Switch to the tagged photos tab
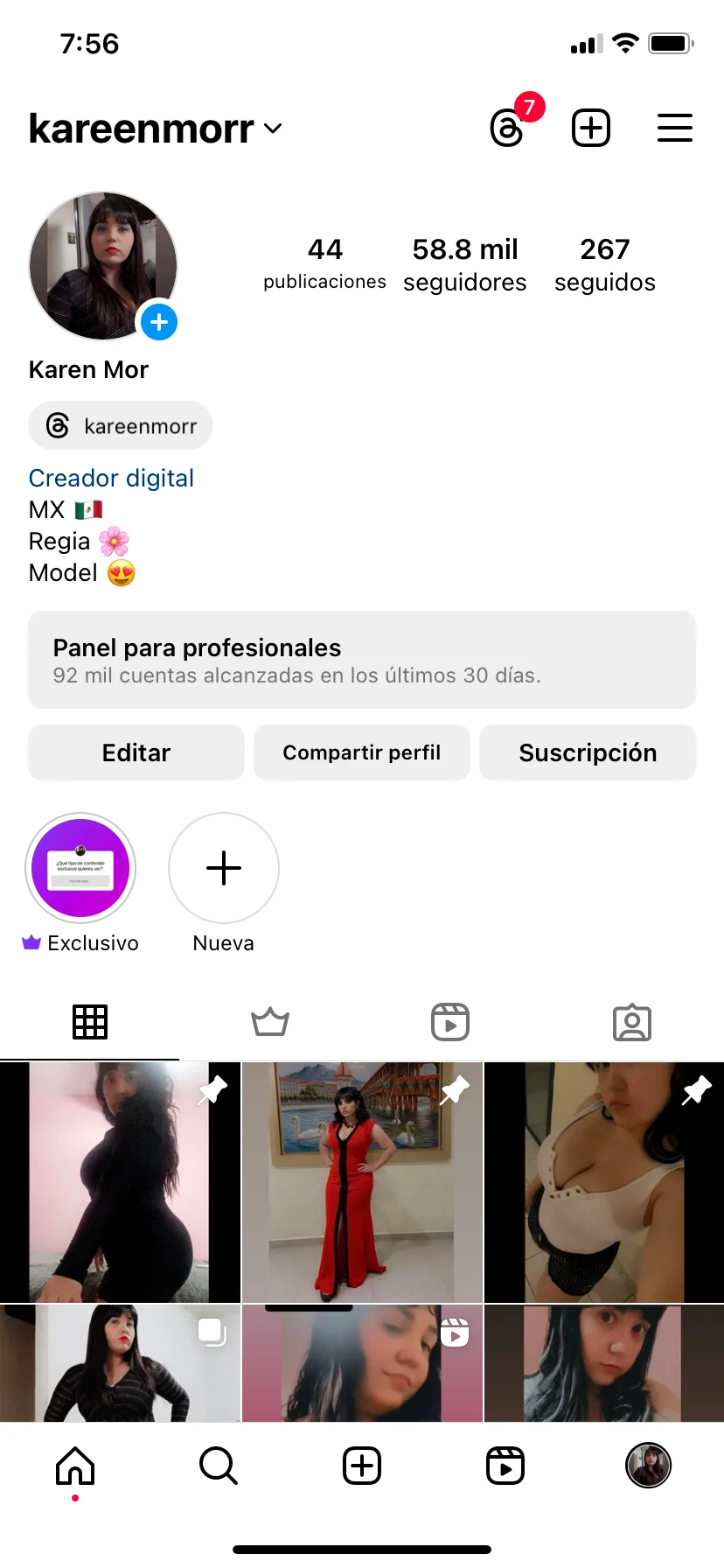The height and width of the screenshot is (1568, 724). coord(632,1022)
